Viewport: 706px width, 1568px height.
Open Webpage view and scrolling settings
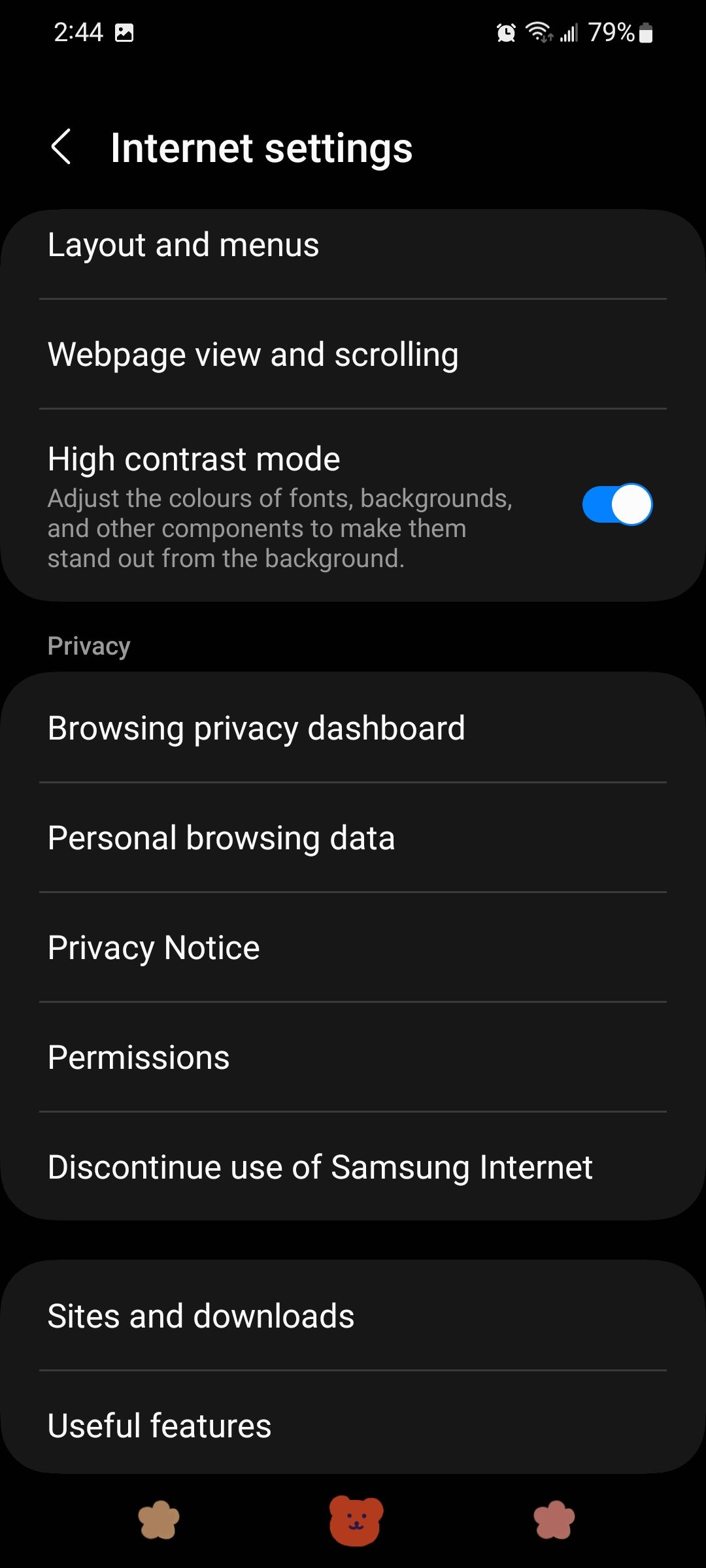click(254, 355)
